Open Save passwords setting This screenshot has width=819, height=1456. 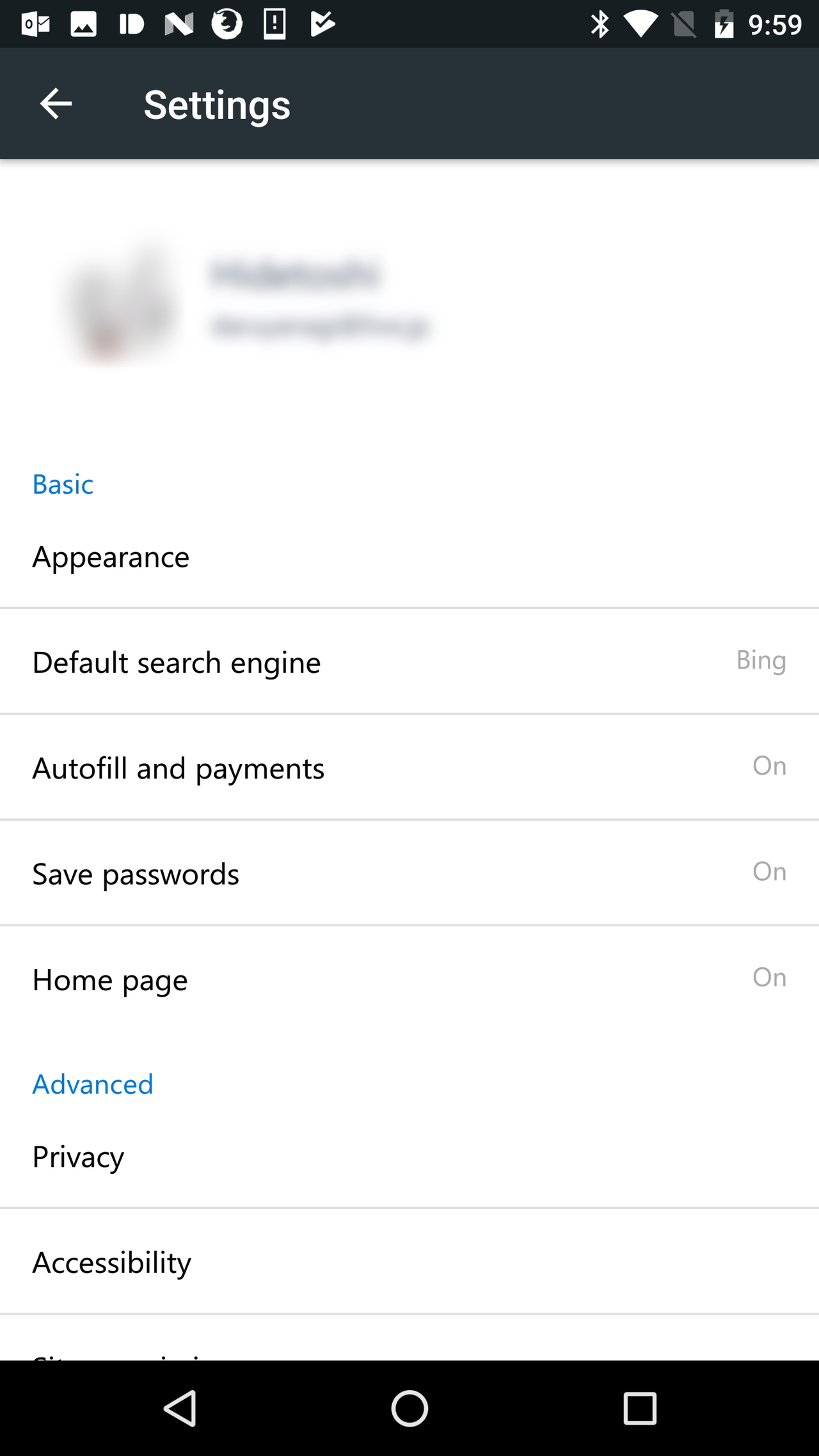tap(409, 874)
